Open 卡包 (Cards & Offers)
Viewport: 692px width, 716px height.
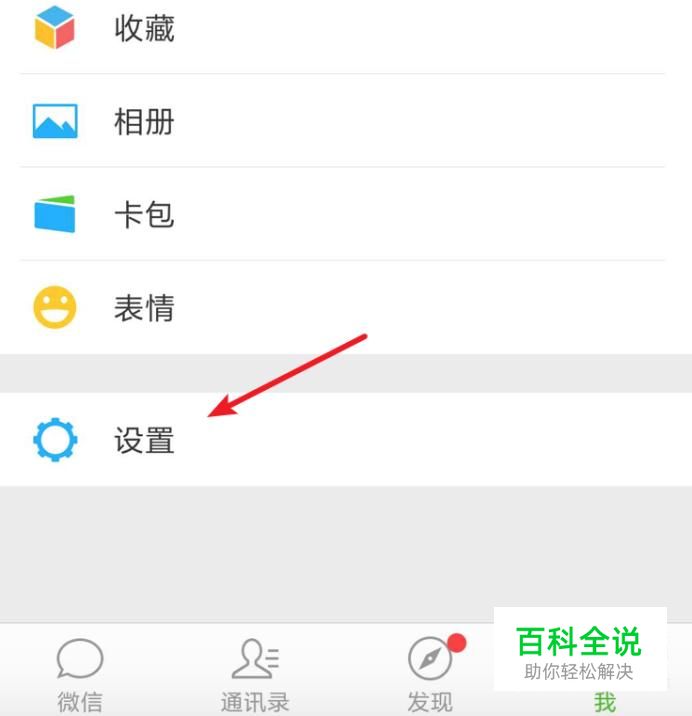(x=144, y=214)
